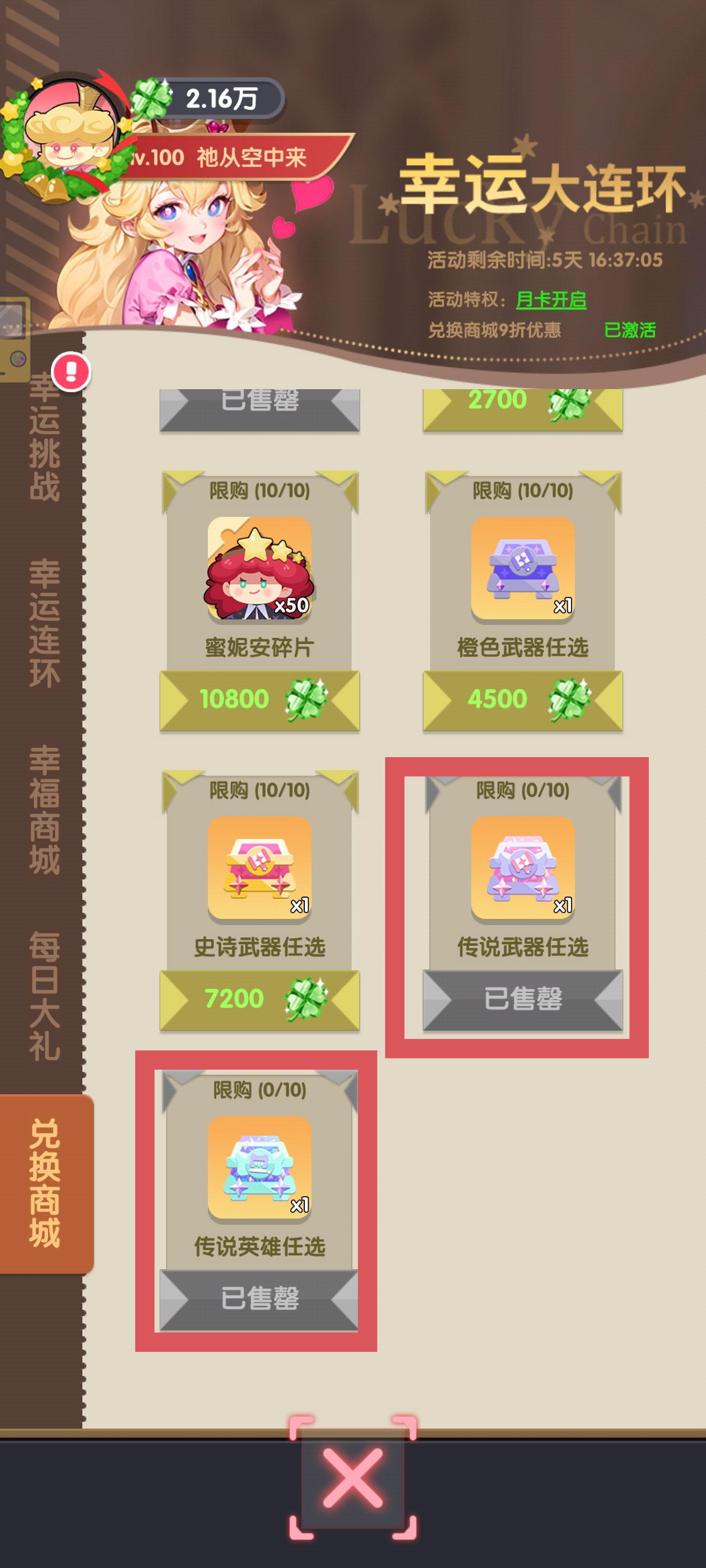Purchase 史诗武器任选 for 7200
Viewport: 706px width, 1568px height.
coord(259,999)
